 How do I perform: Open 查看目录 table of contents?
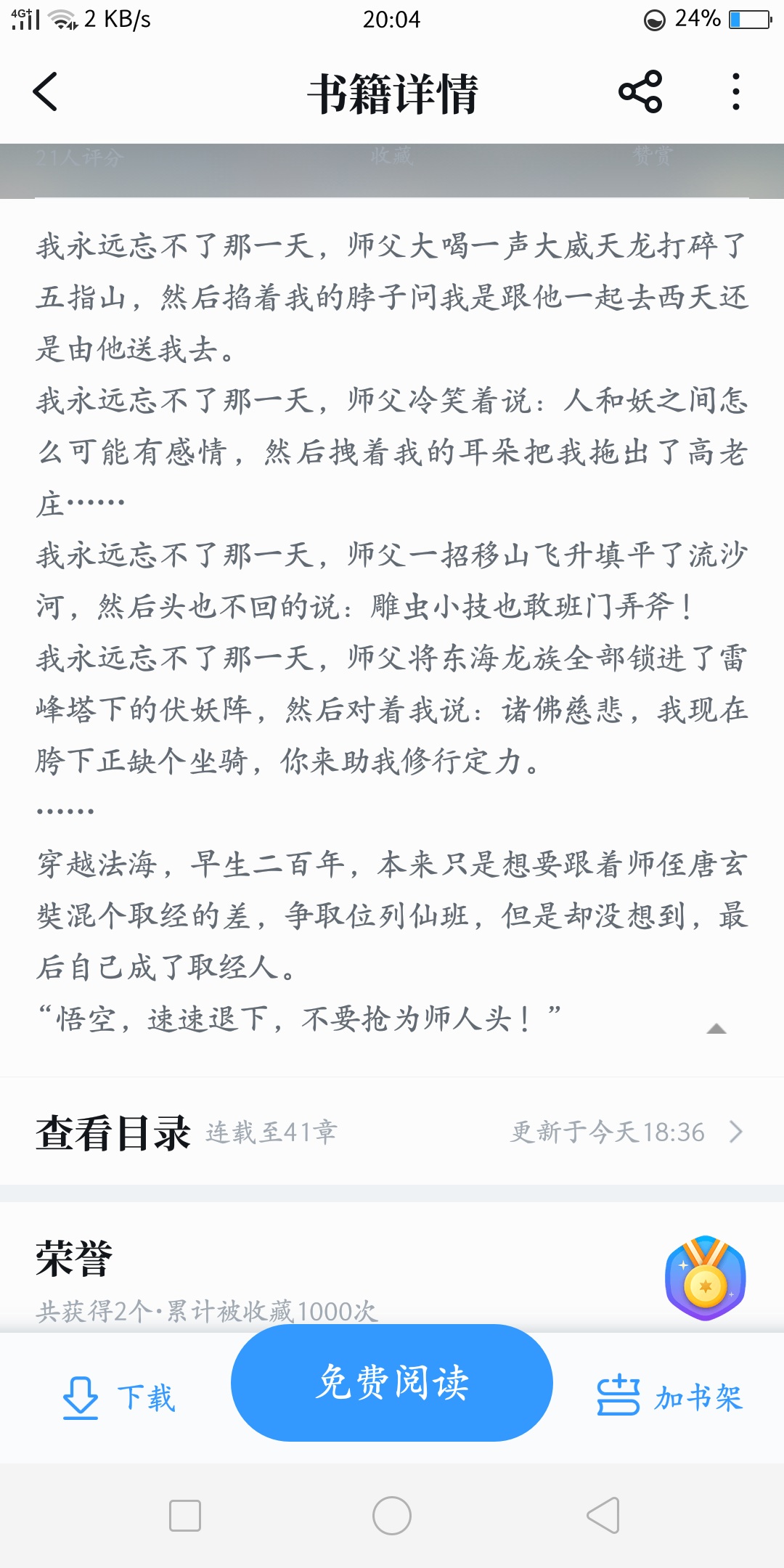click(x=392, y=1132)
